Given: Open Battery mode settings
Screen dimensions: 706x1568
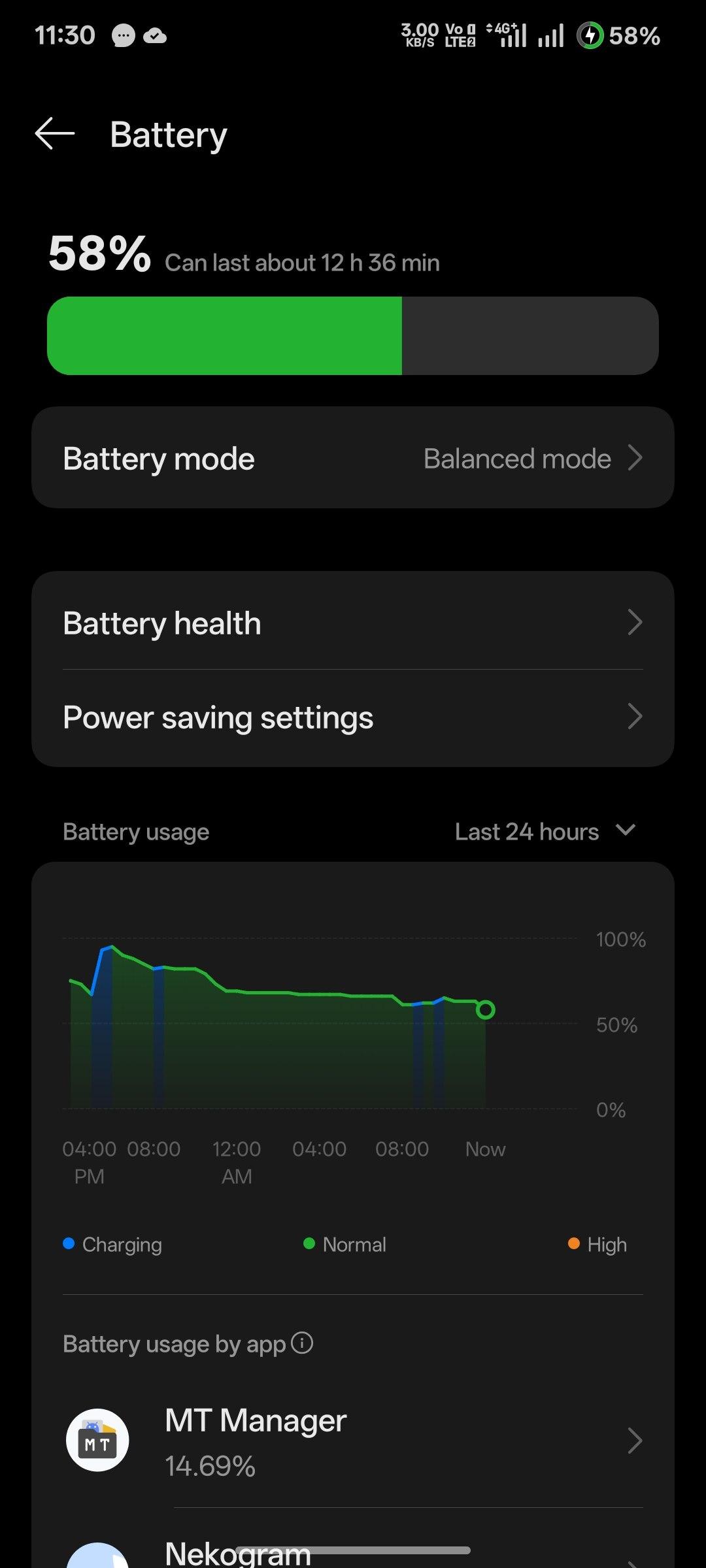Looking at the screenshot, I should click(353, 458).
